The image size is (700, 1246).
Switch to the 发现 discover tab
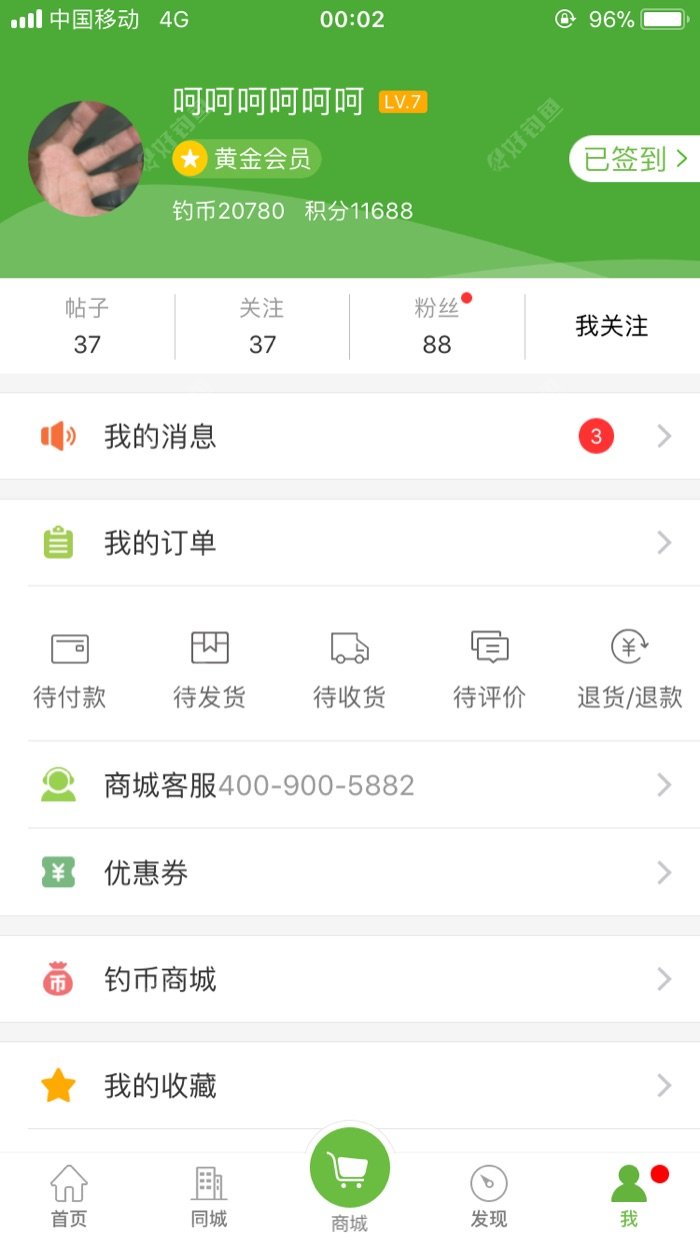[489, 1196]
